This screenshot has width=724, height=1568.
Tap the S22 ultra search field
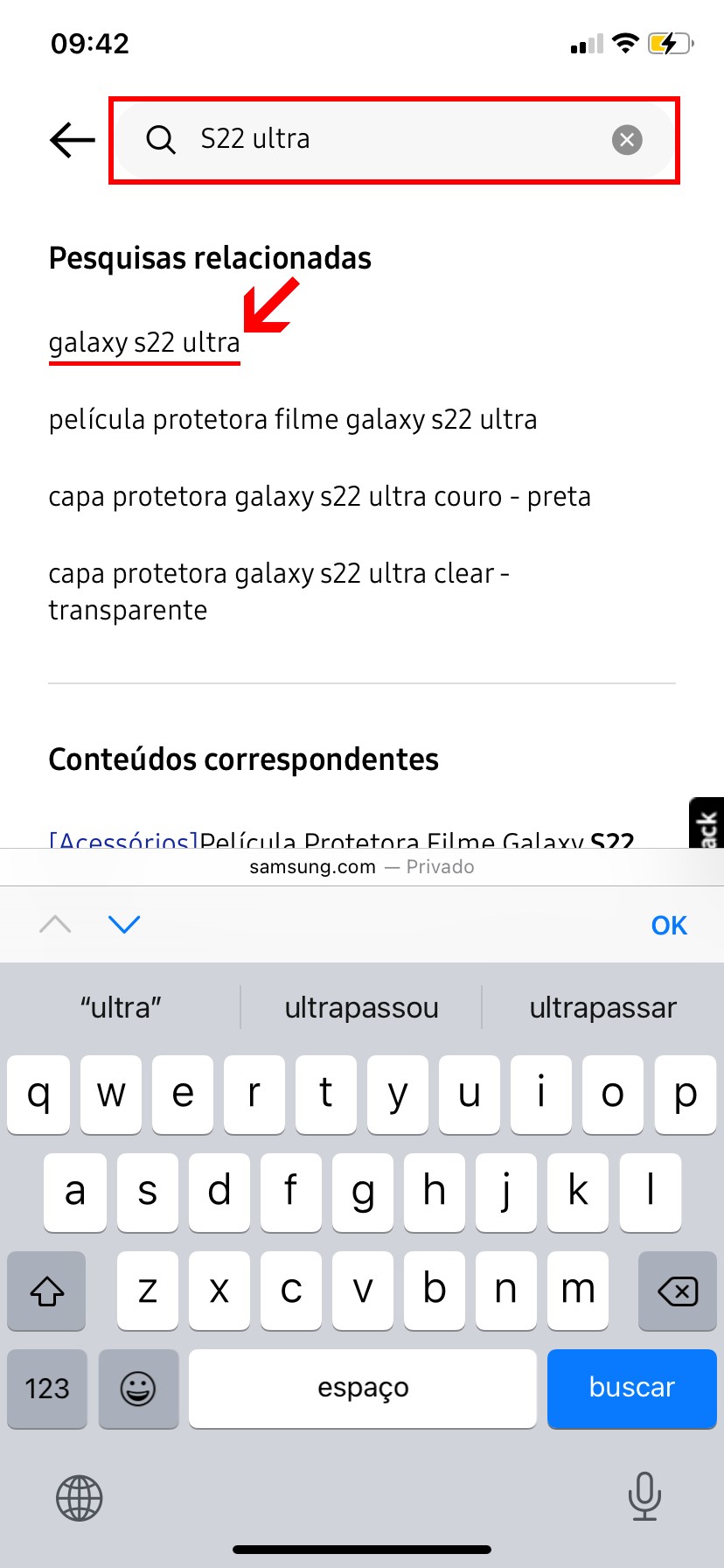point(385,139)
